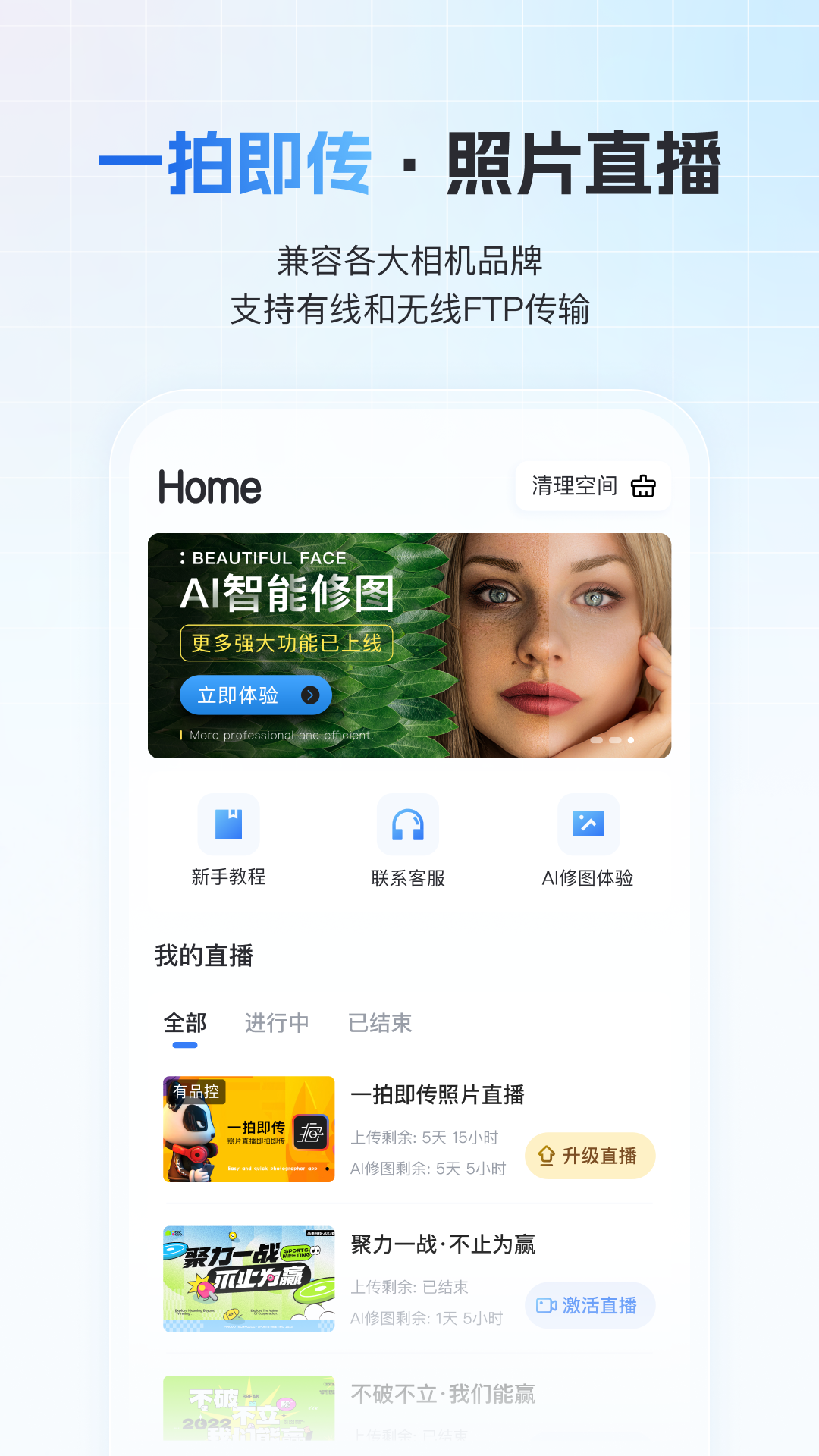Open the 新手教程 tutorial icon
Viewport: 819px width, 1456px height.
click(229, 824)
